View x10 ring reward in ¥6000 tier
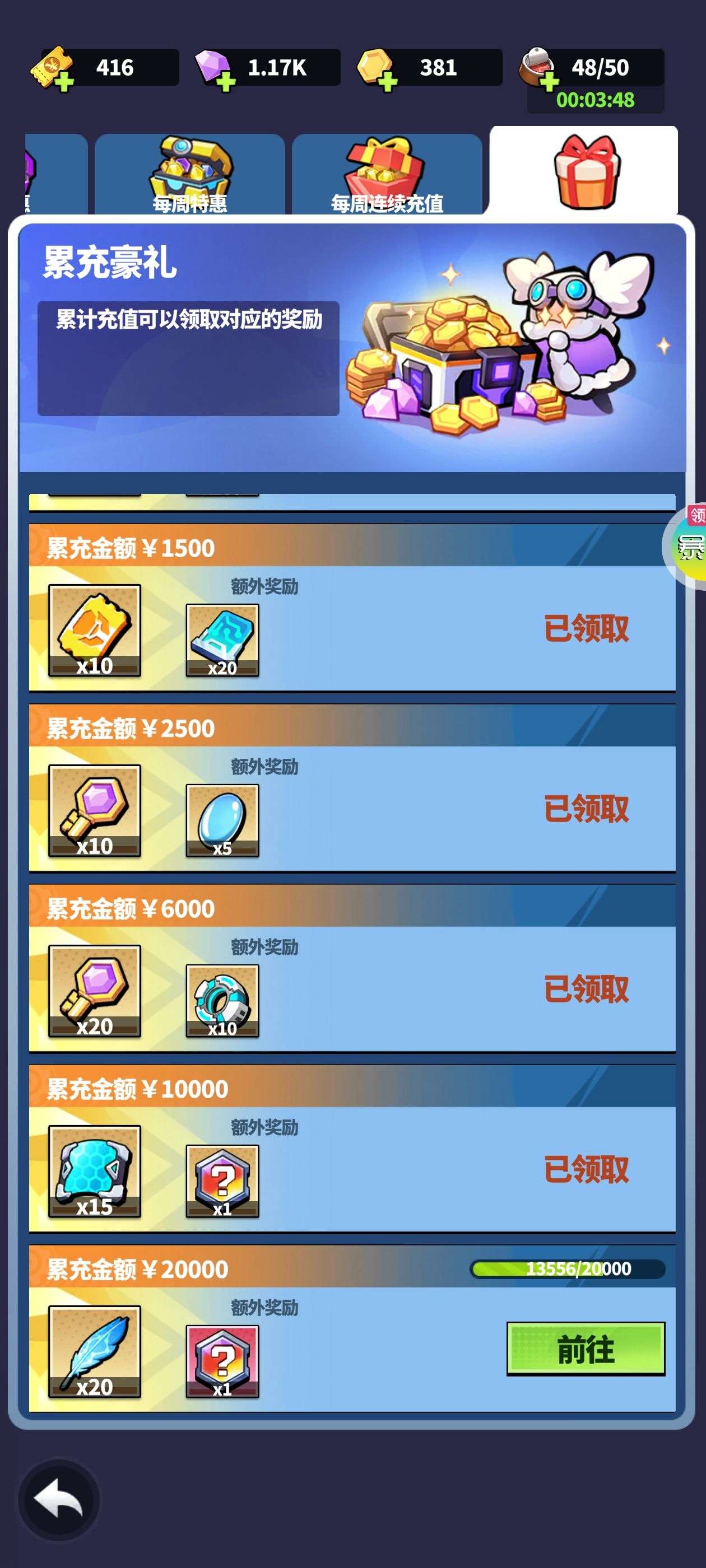This screenshot has width=706, height=1568. [x=222, y=1000]
